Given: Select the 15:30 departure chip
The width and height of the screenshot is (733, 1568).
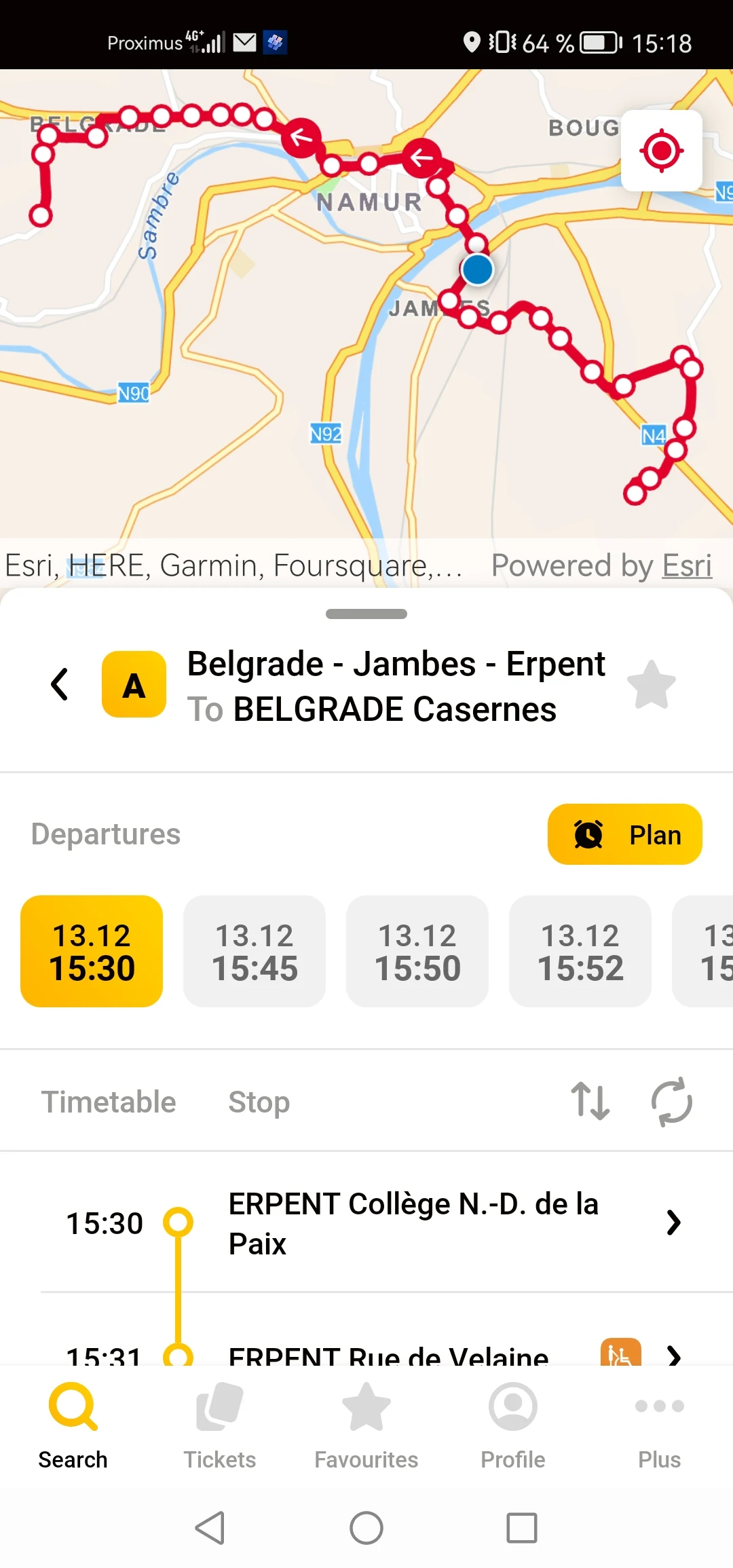Looking at the screenshot, I should pyautogui.click(x=92, y=951).
